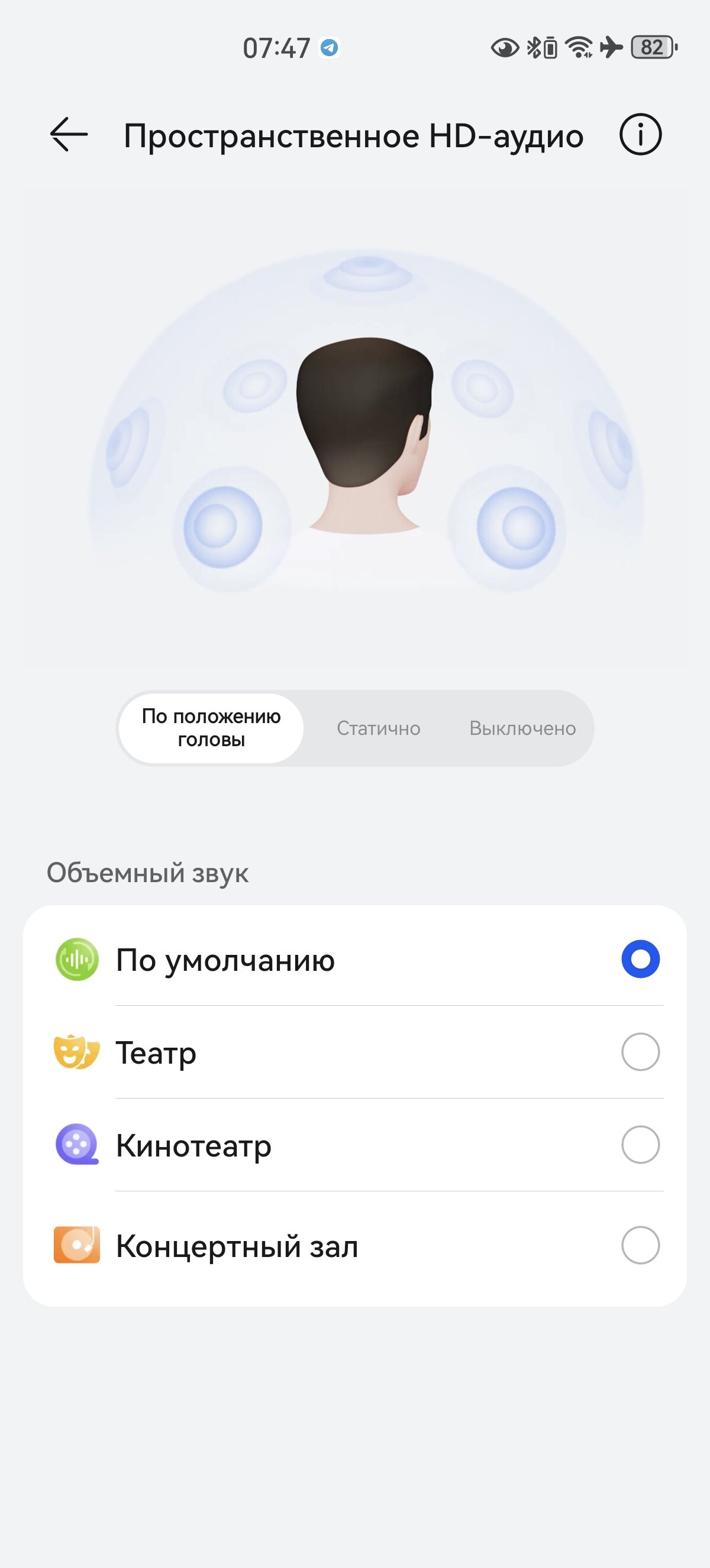Enable the Концертный зал sound preset
The width and height of the screenshot is (710, 1568).
click(640, 1245)
